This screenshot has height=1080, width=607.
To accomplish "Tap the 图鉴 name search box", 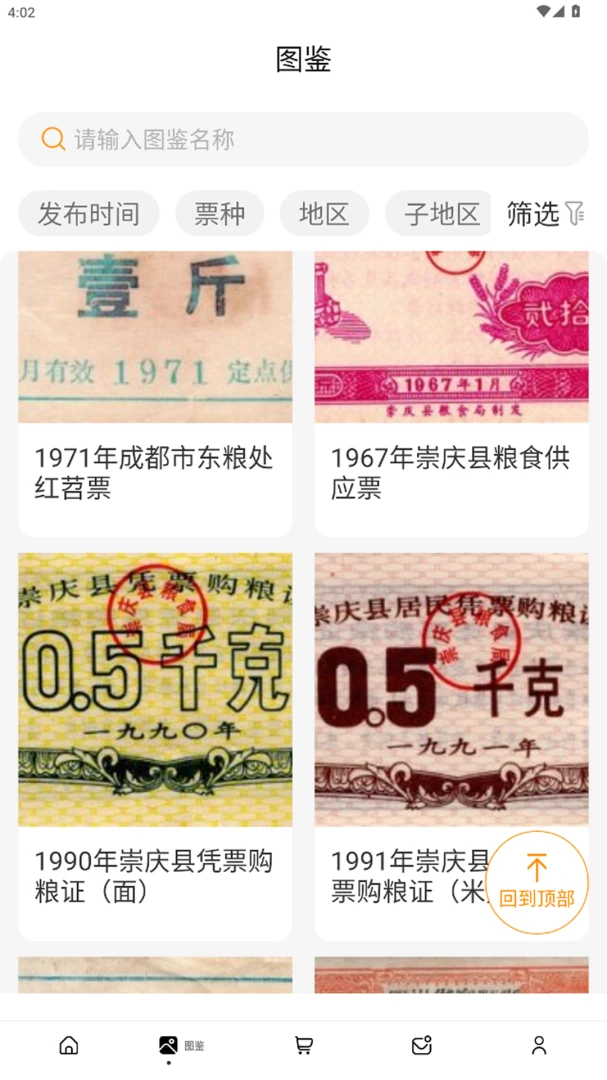I will (x=303, y=139).
